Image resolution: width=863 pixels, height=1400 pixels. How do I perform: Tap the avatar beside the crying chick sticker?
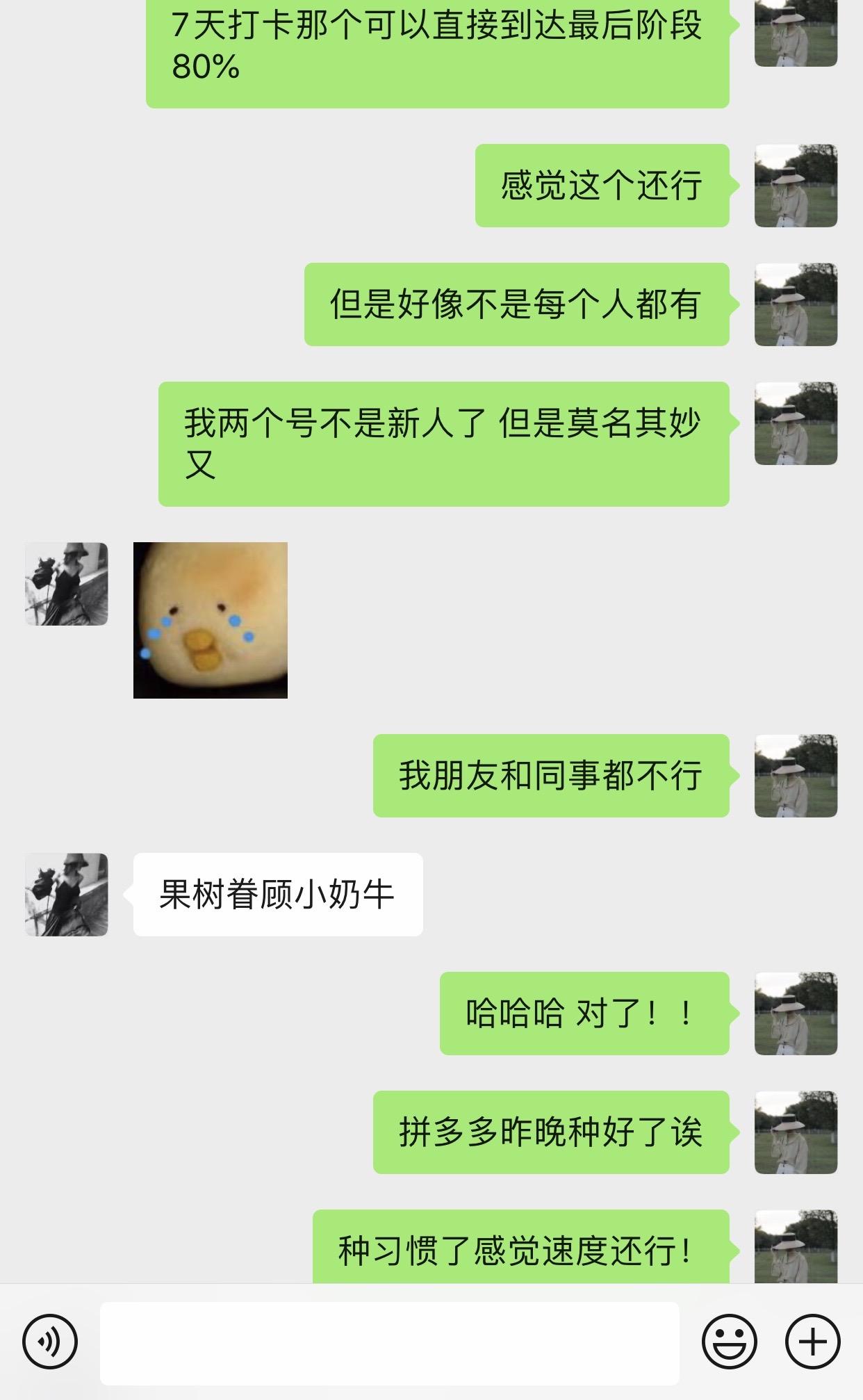pos(67,584)
